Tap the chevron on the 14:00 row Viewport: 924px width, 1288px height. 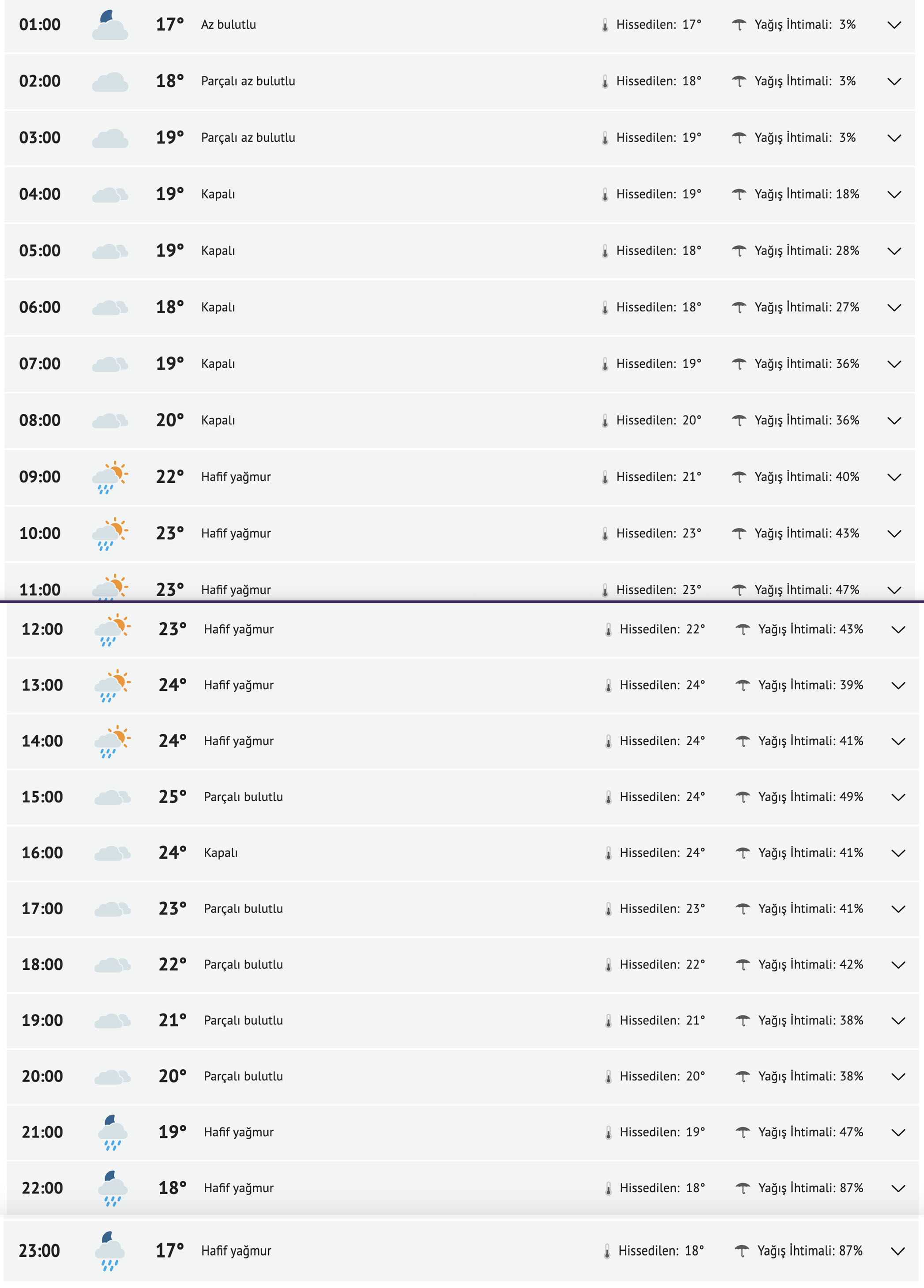(x=898, y=741)
